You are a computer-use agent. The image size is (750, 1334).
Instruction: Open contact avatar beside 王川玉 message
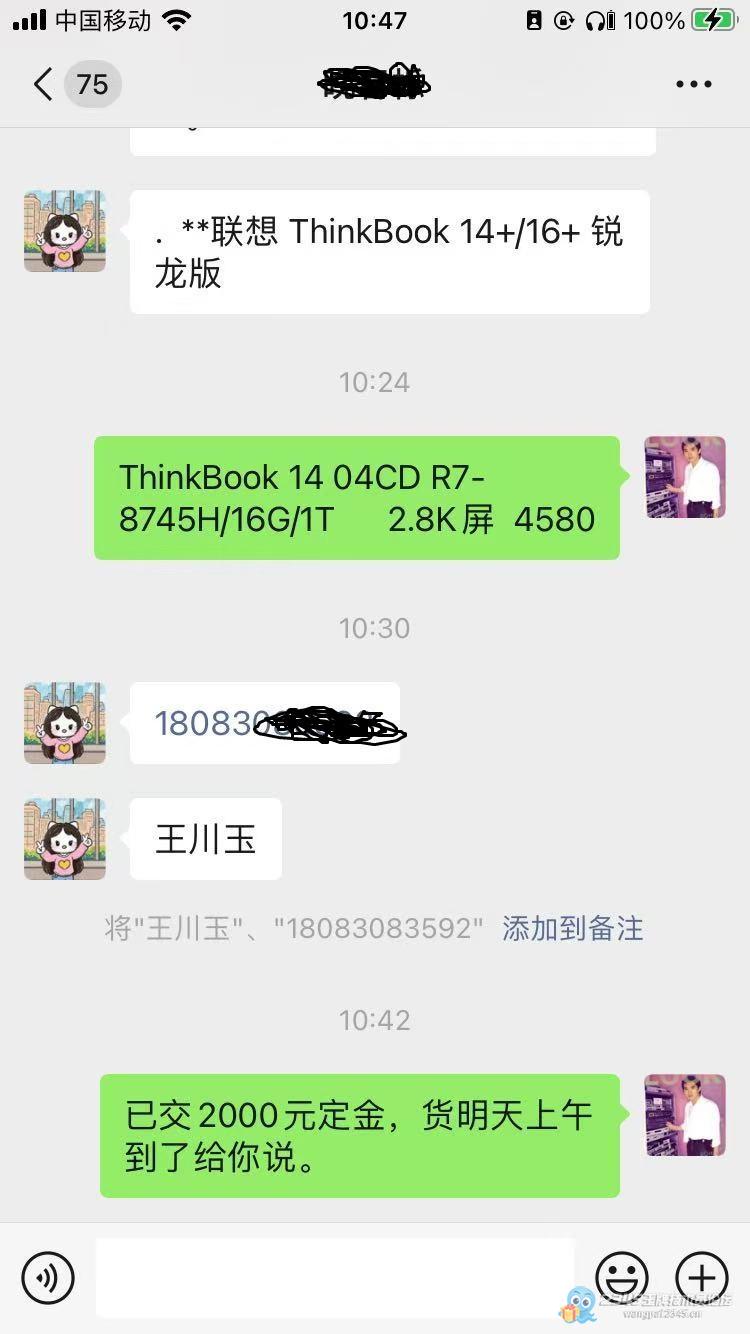[x=65, y=838]
